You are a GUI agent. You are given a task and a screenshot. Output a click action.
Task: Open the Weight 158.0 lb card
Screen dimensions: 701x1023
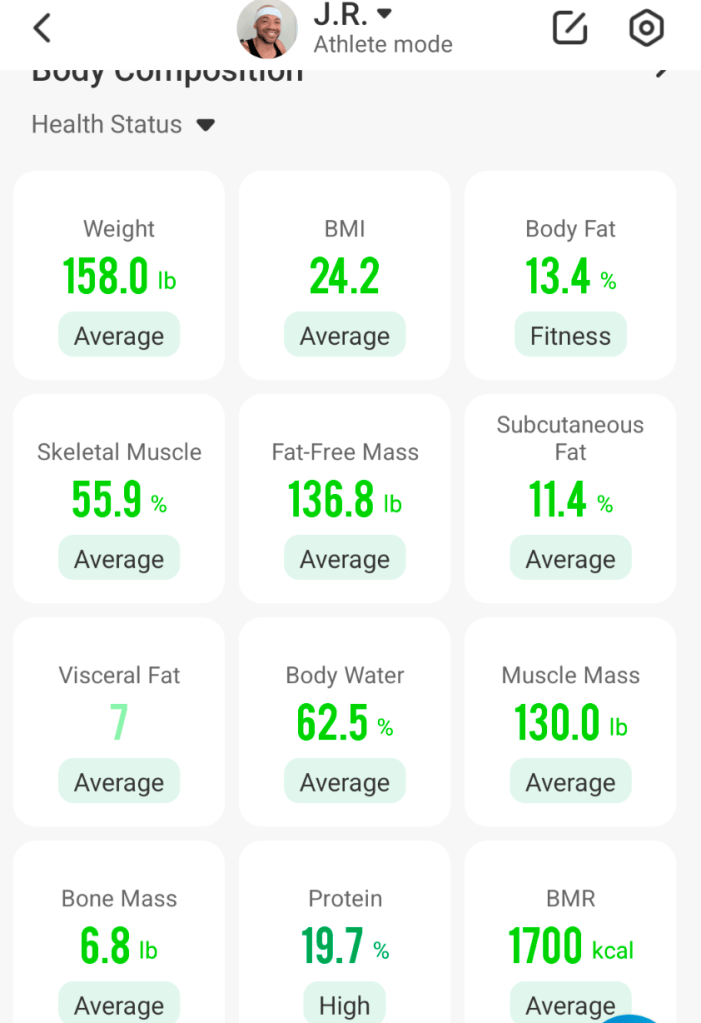click(119, 276)
